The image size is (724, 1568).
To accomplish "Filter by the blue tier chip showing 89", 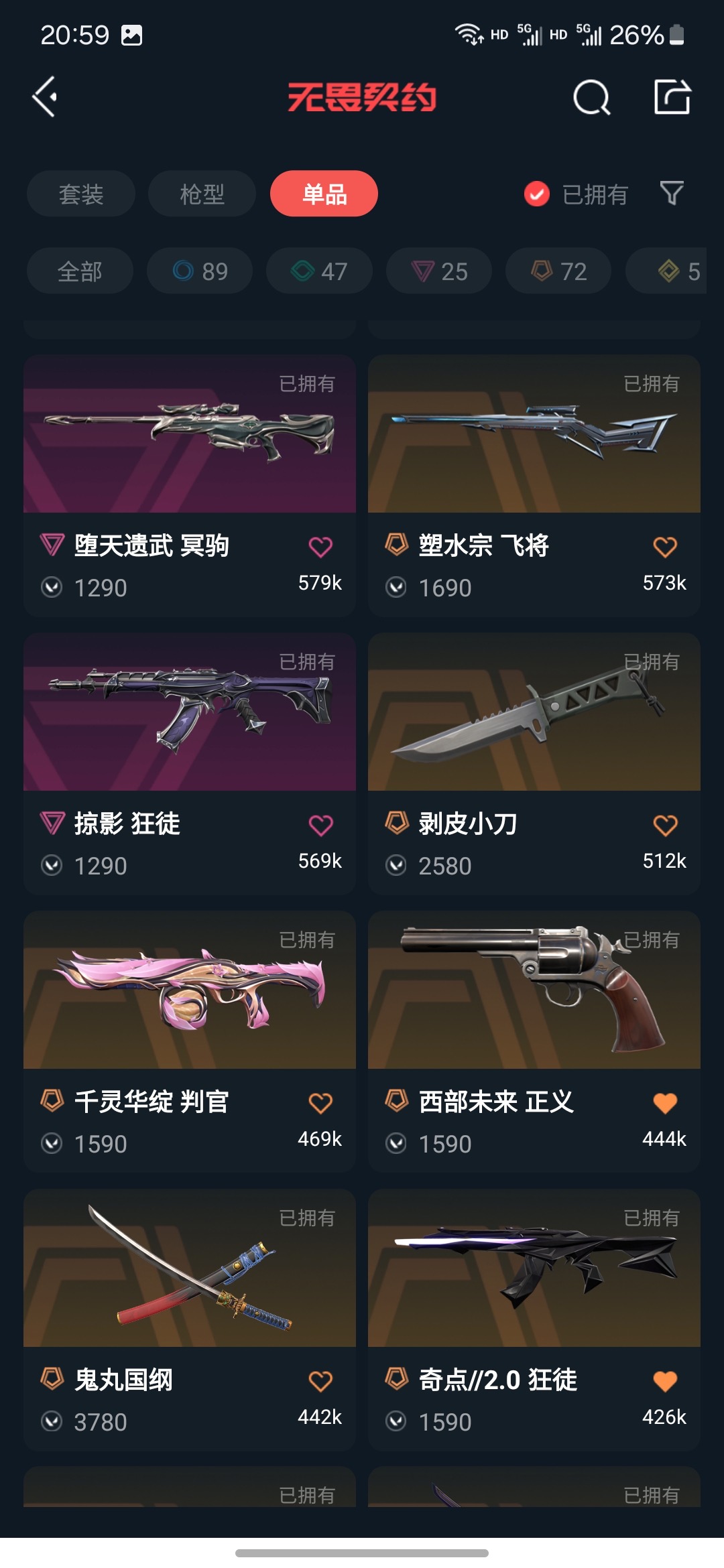I will [200, 271].
